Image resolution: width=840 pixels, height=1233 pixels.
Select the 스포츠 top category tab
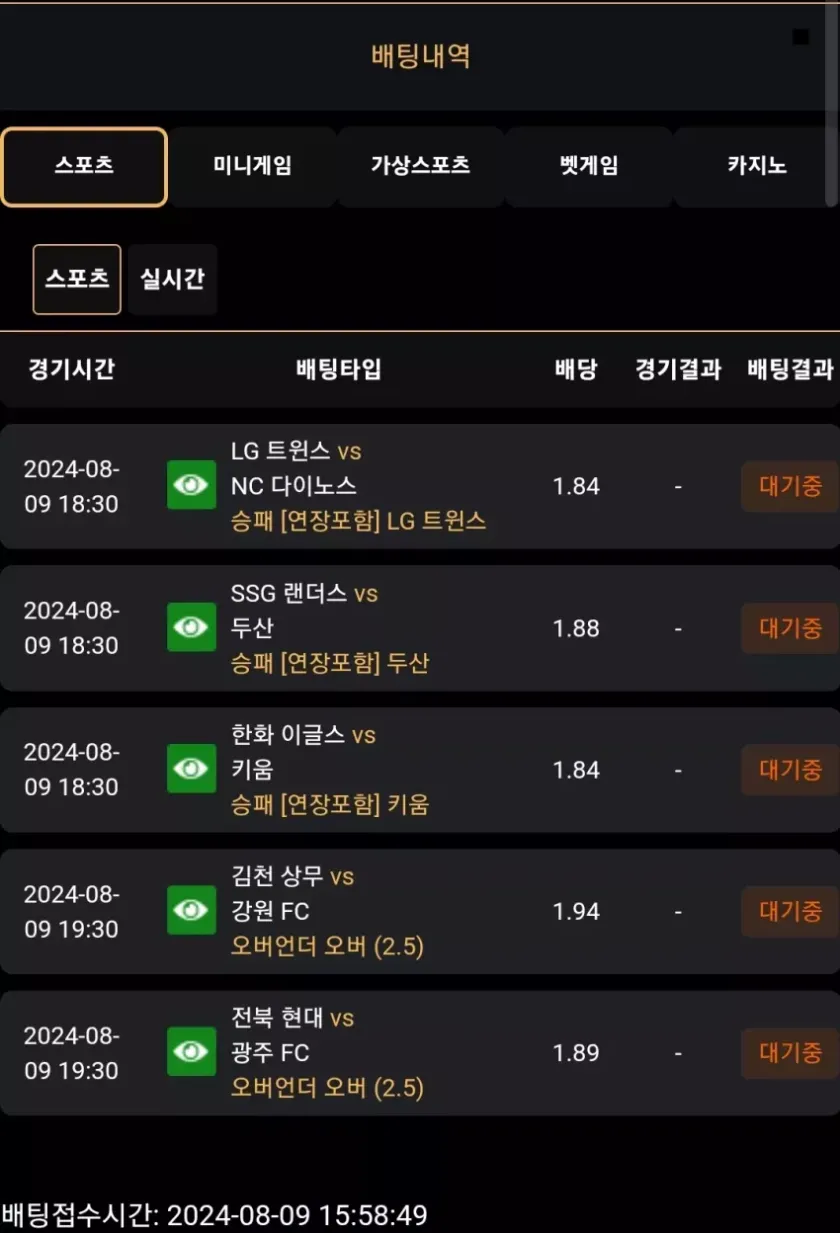84,166
